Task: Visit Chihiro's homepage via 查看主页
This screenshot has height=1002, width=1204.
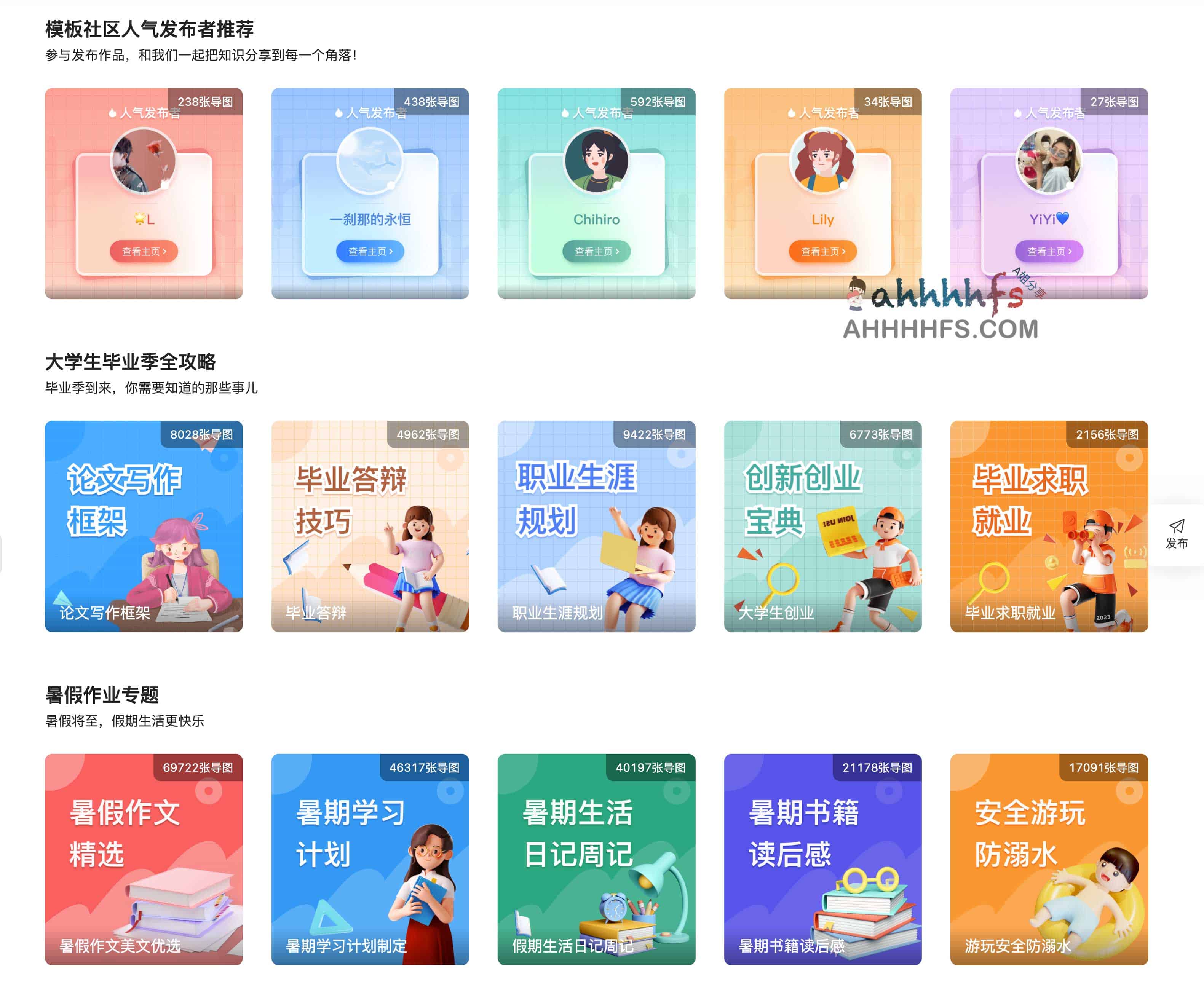Action: click(596, 251)
